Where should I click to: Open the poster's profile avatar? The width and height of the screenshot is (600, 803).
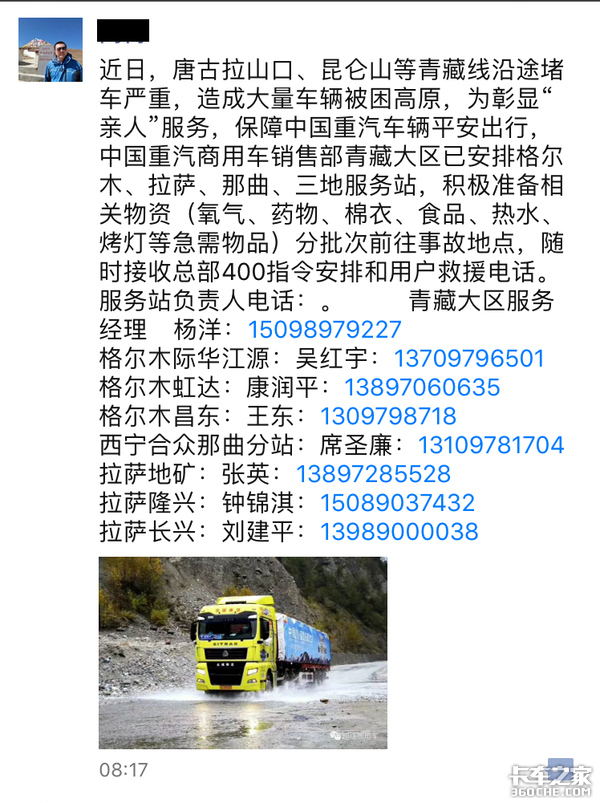50,49
